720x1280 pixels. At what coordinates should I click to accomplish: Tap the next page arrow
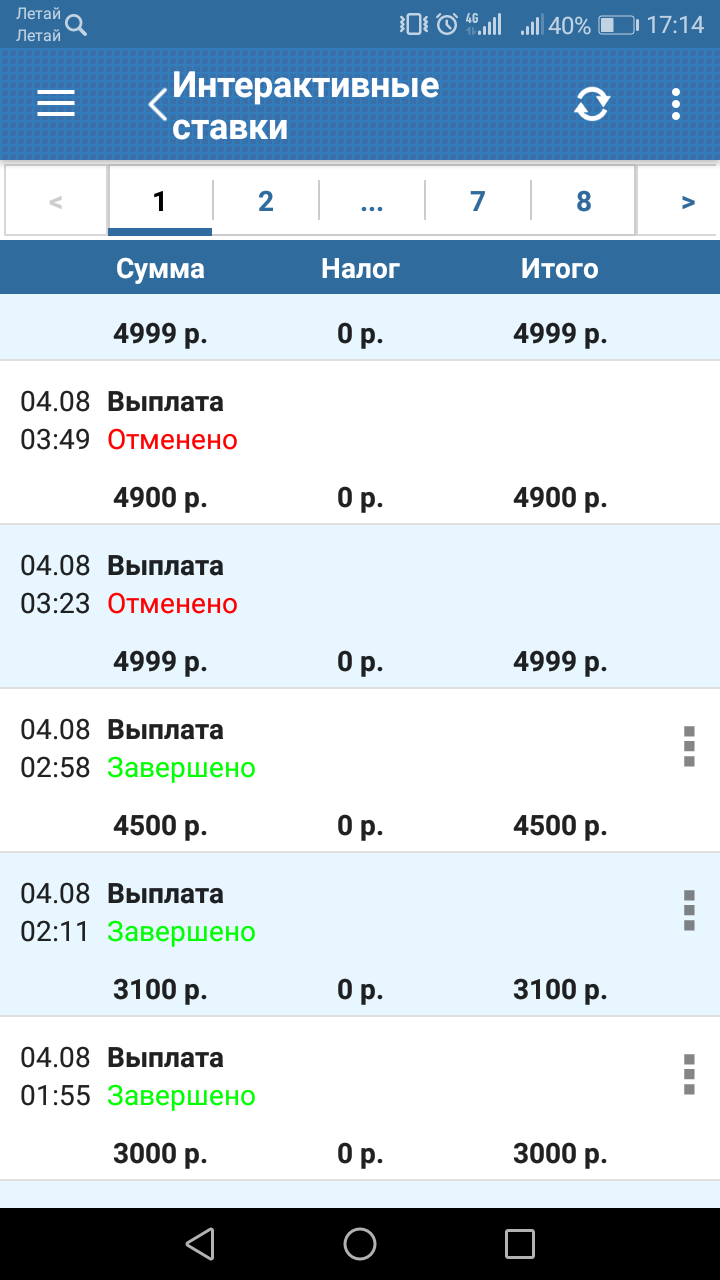[688, 202]
